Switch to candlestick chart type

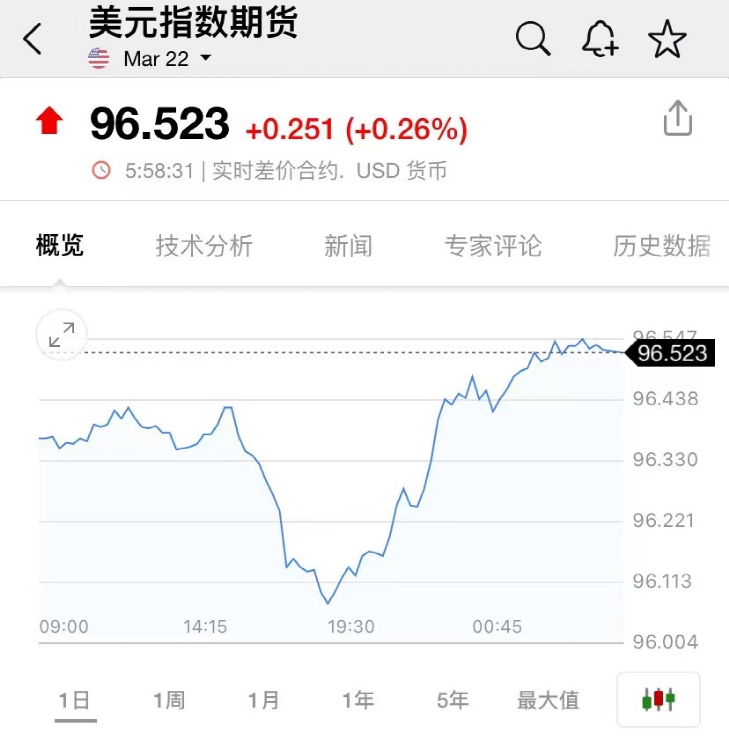coord(658,700)
